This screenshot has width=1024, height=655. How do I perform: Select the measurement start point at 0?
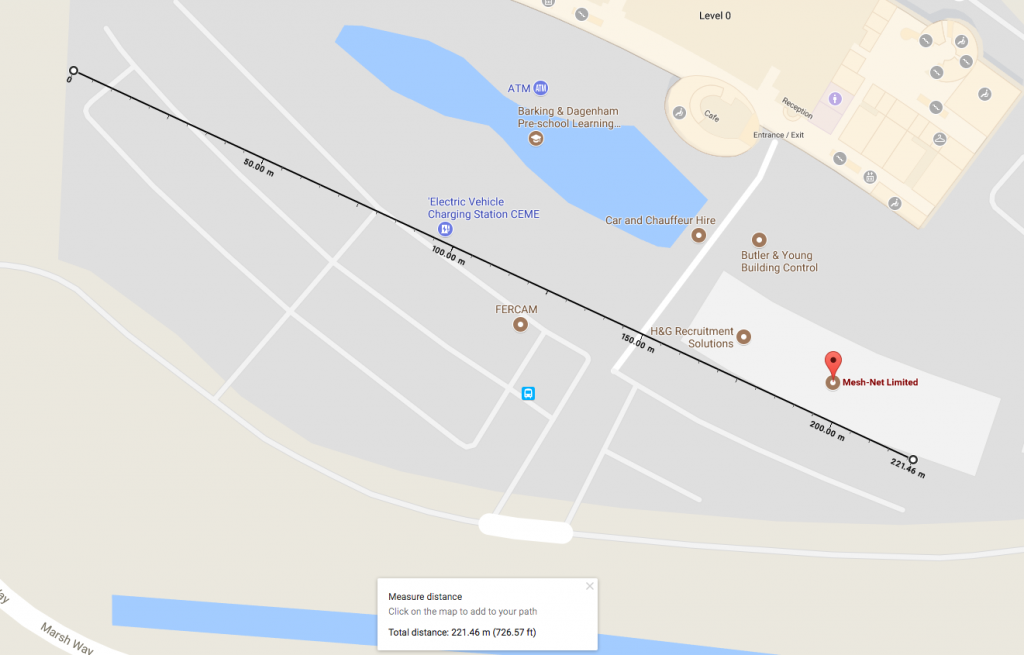point(73,71)
